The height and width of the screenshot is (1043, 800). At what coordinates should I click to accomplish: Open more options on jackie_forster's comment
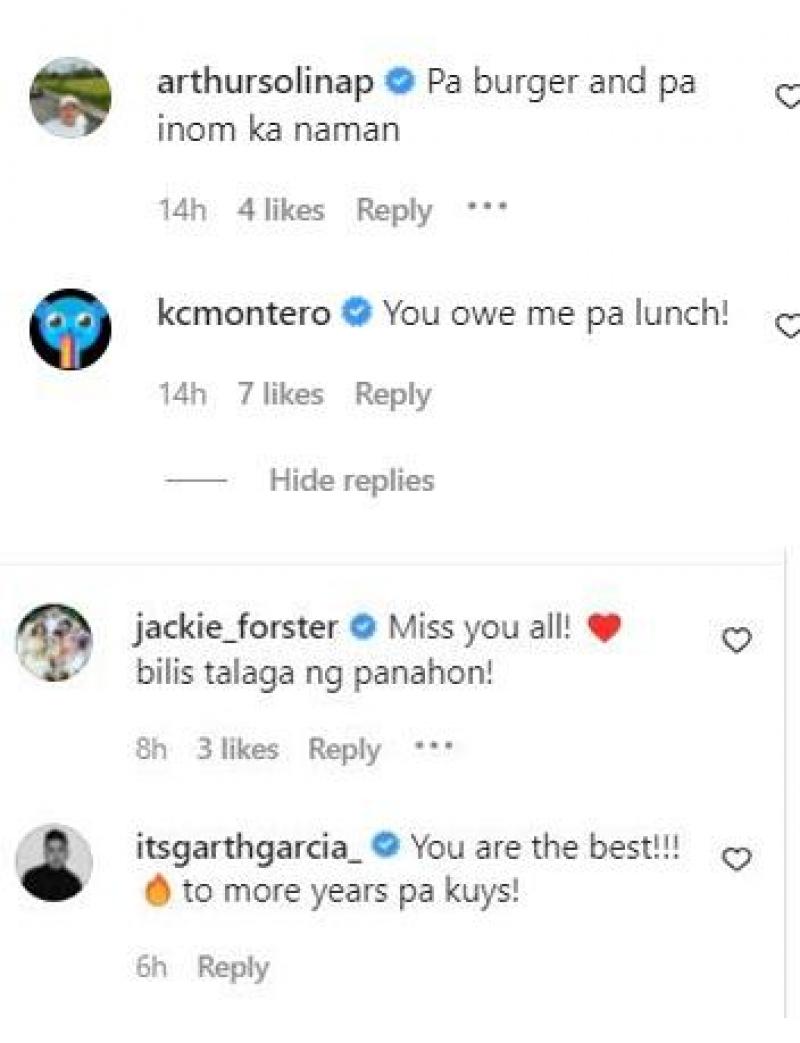point(433,747)
